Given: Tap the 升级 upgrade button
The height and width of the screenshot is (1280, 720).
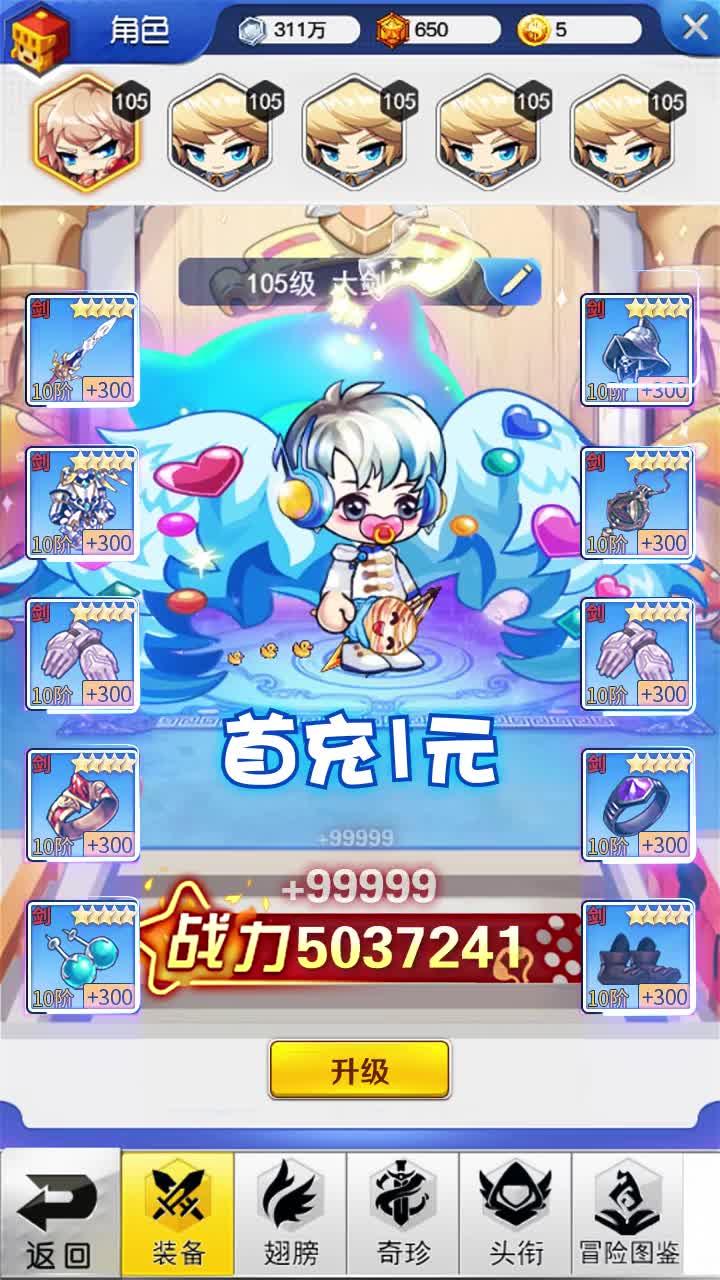Looking at the screenshot, I should [360, 1070].
